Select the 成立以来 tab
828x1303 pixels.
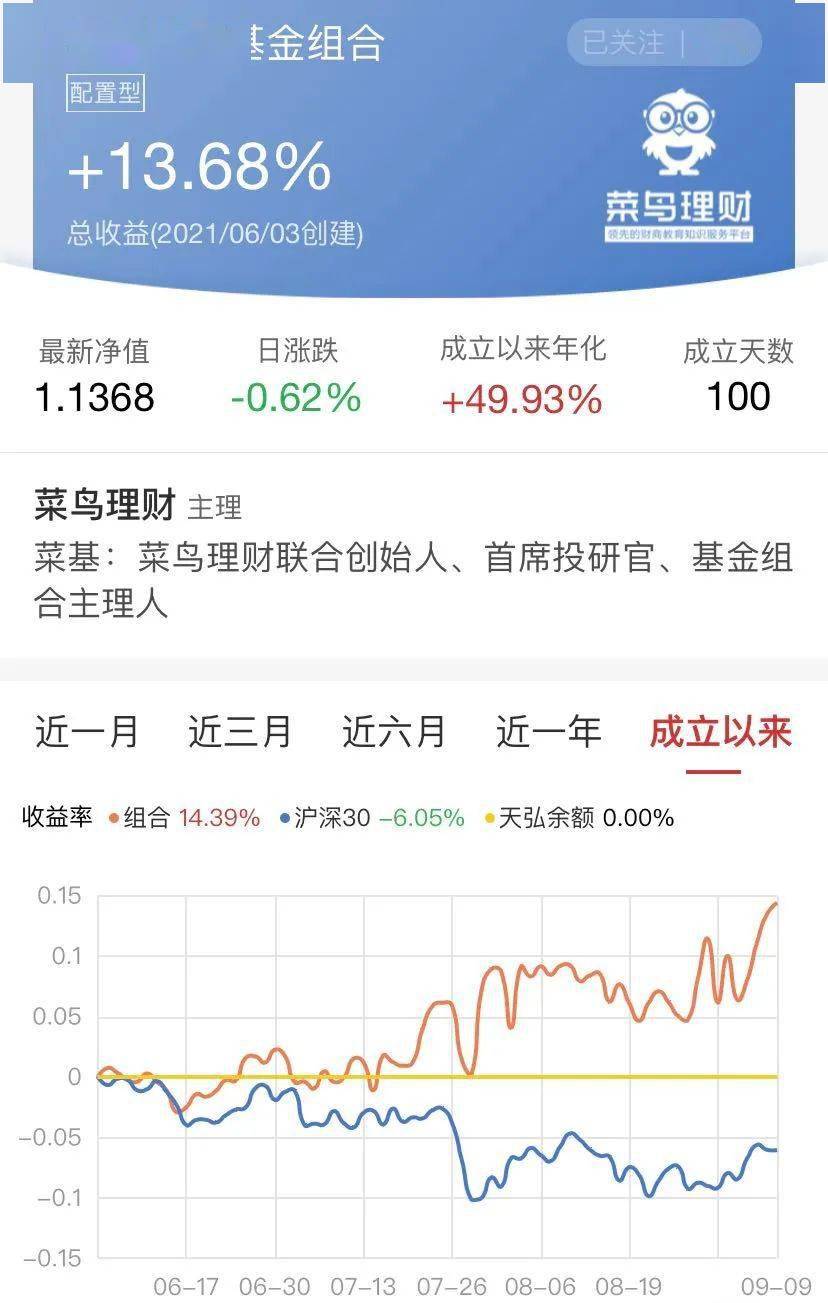[x=720, y=732]
